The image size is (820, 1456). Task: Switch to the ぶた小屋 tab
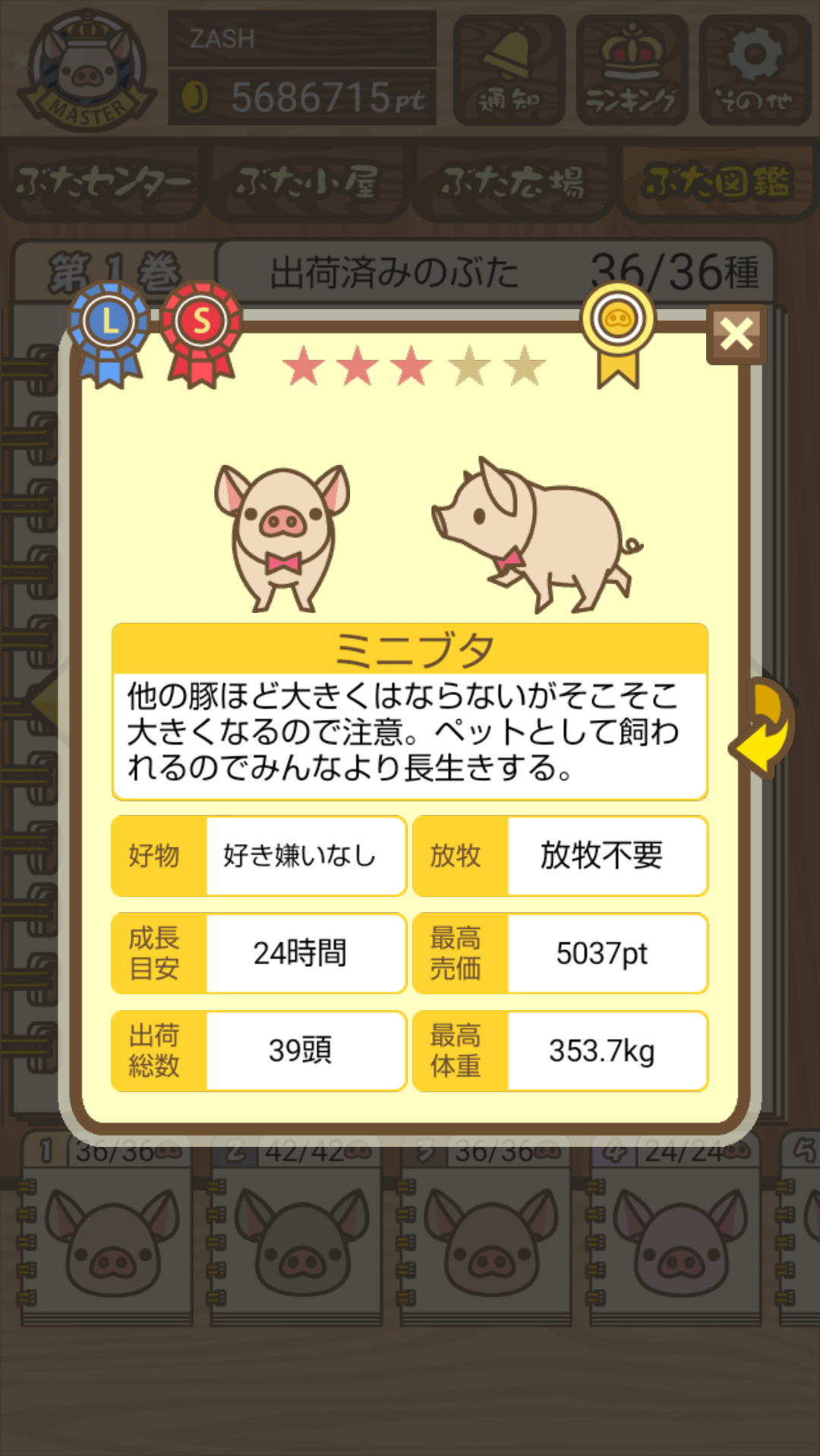click(307, 182)
